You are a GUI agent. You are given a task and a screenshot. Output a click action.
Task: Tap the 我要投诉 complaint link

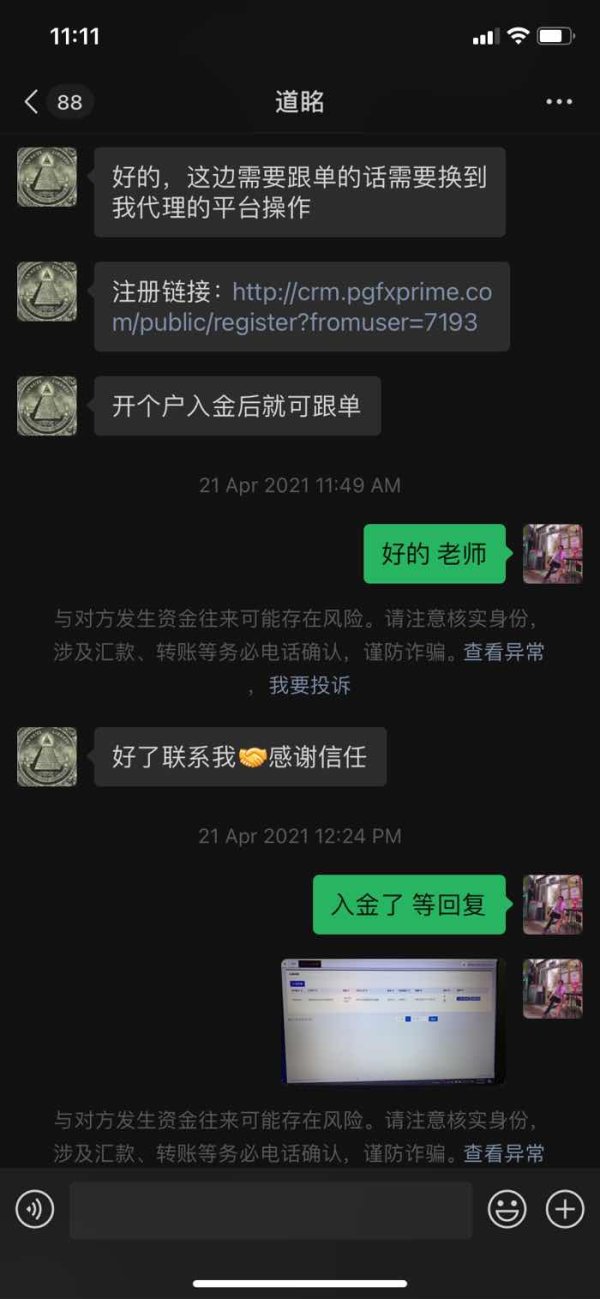[x=309, y=686]
